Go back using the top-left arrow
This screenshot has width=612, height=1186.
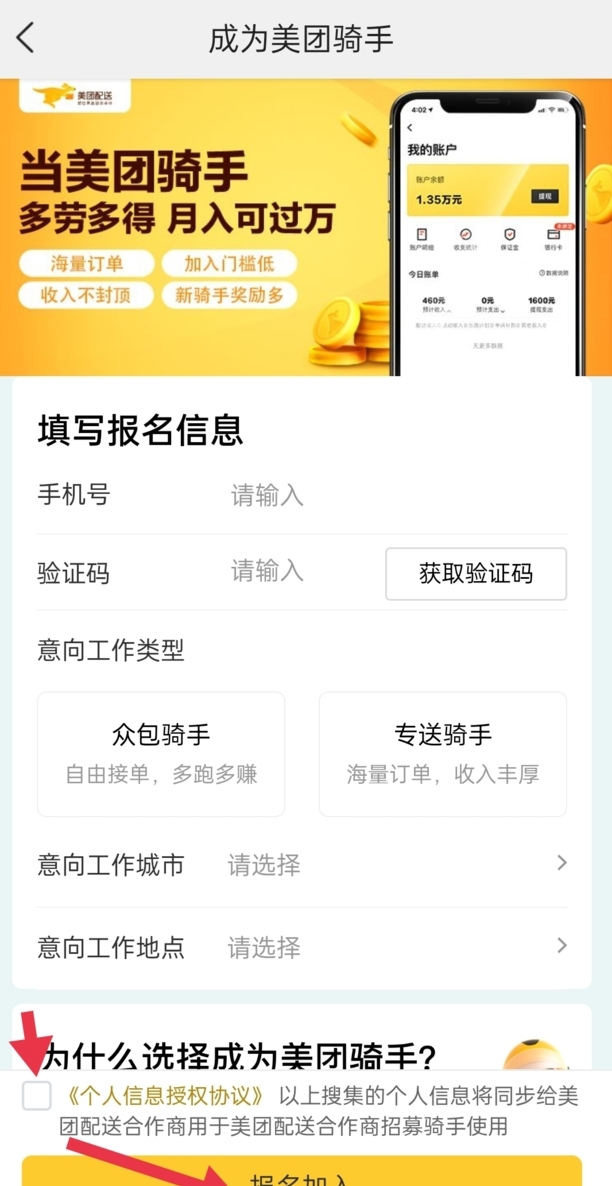(x=26, y=38)
